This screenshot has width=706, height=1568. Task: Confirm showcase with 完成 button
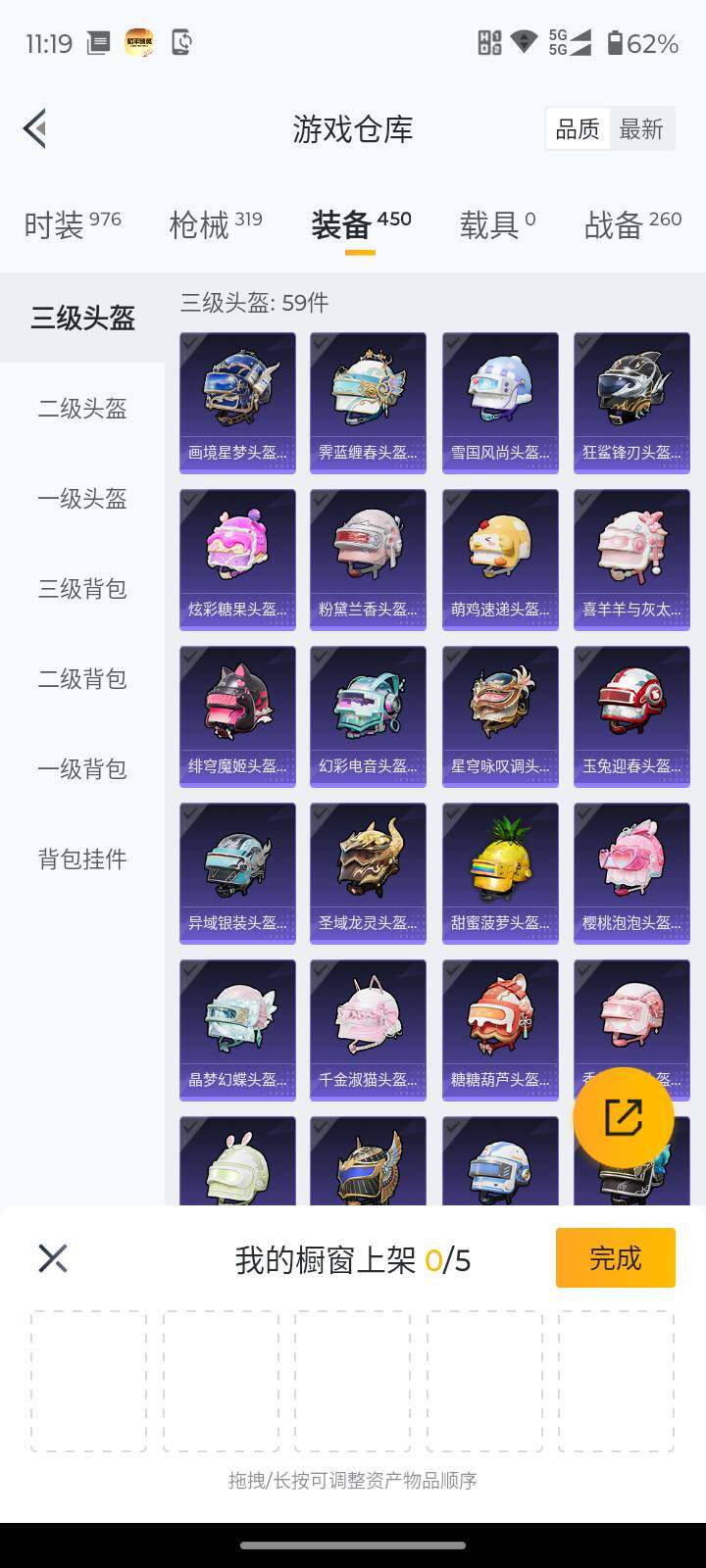(x=615, y=1257)
